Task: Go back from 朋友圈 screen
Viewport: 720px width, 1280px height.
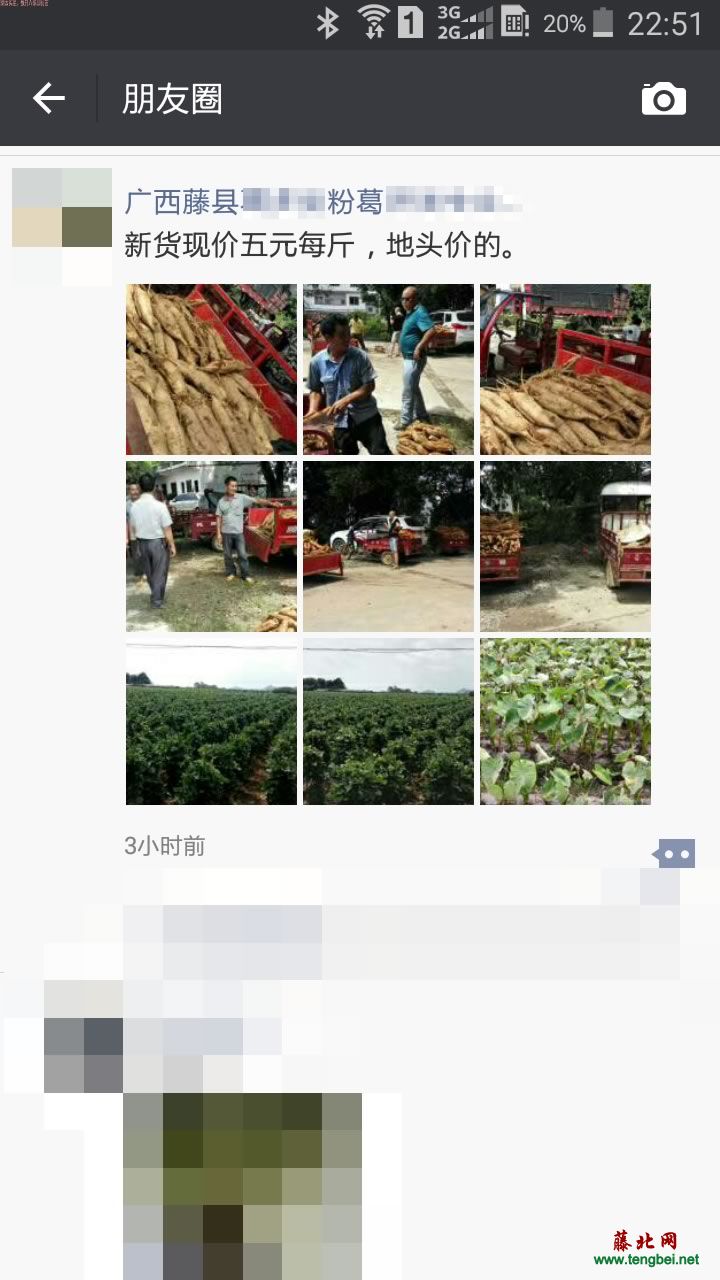Action: 48,98
